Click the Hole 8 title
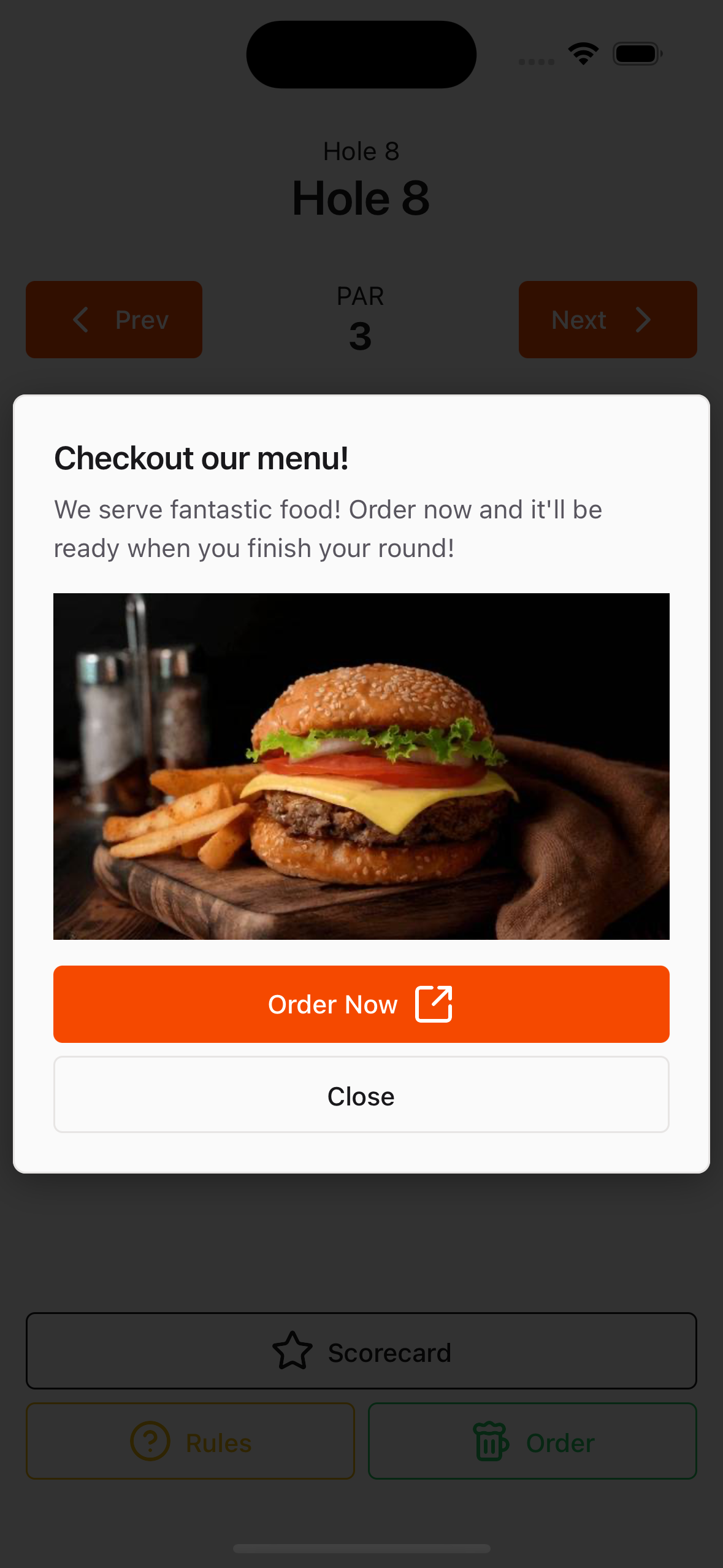 tap(361, 198)
